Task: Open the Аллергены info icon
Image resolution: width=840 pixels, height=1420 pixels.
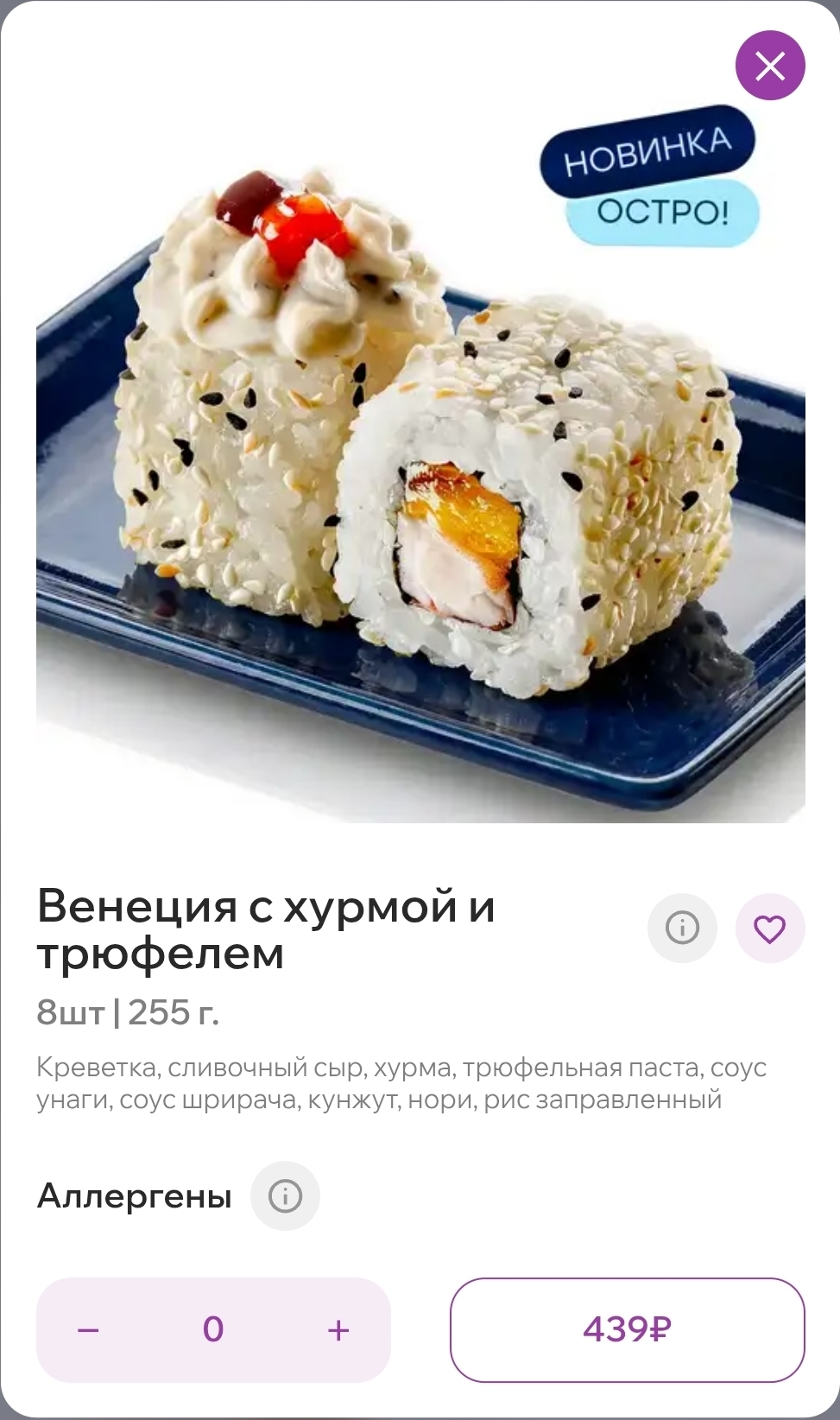Action: coord(285,1195)
